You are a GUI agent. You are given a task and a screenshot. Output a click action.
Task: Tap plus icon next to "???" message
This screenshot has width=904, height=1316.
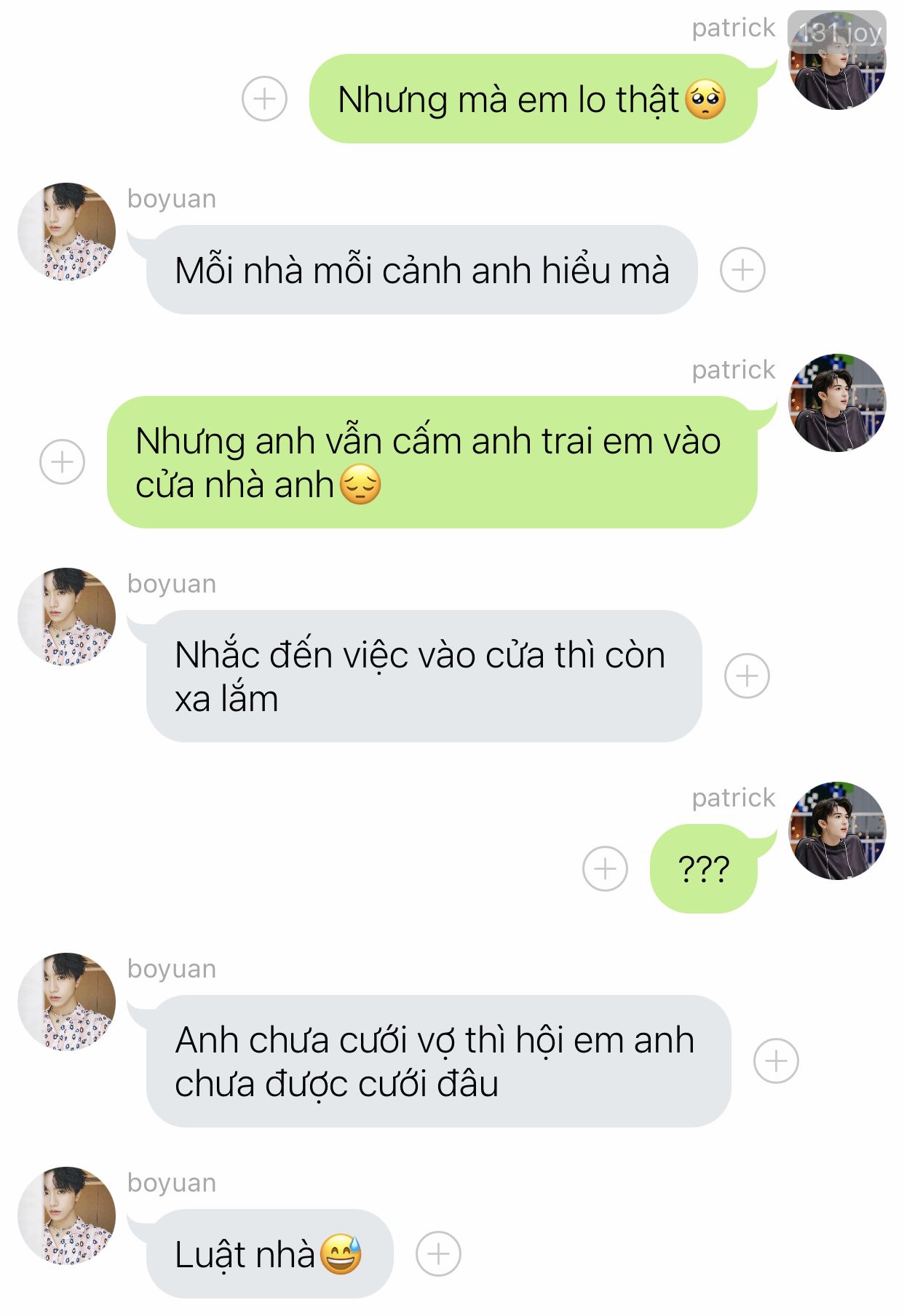click(x=605, y=868)
